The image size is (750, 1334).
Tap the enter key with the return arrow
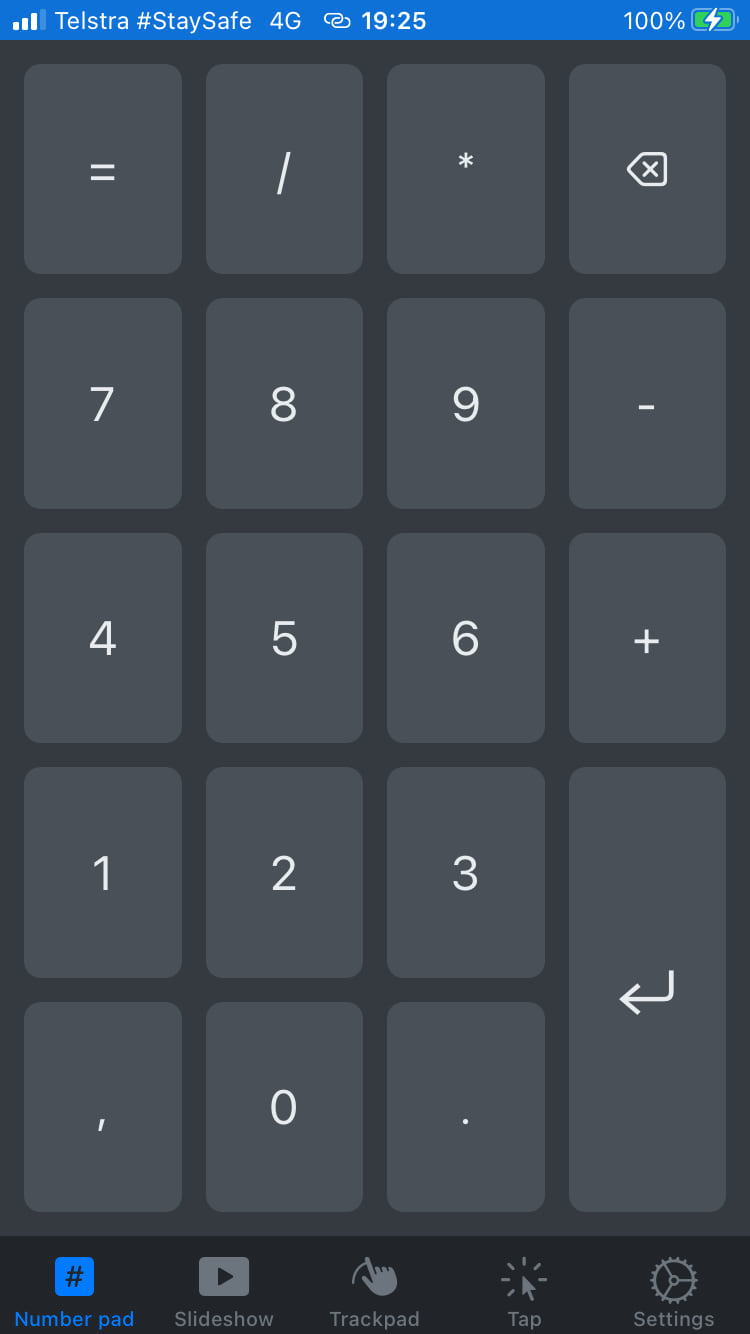coord(647,989)
